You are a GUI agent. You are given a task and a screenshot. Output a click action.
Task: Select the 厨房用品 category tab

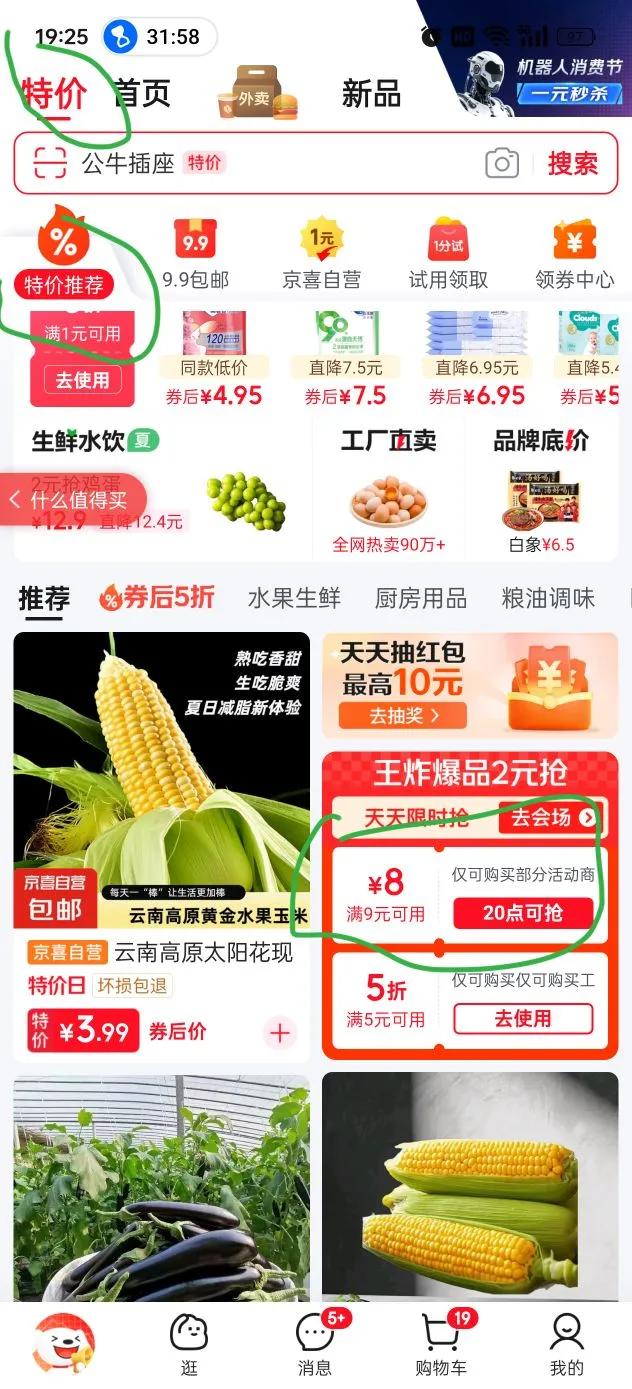420,598
